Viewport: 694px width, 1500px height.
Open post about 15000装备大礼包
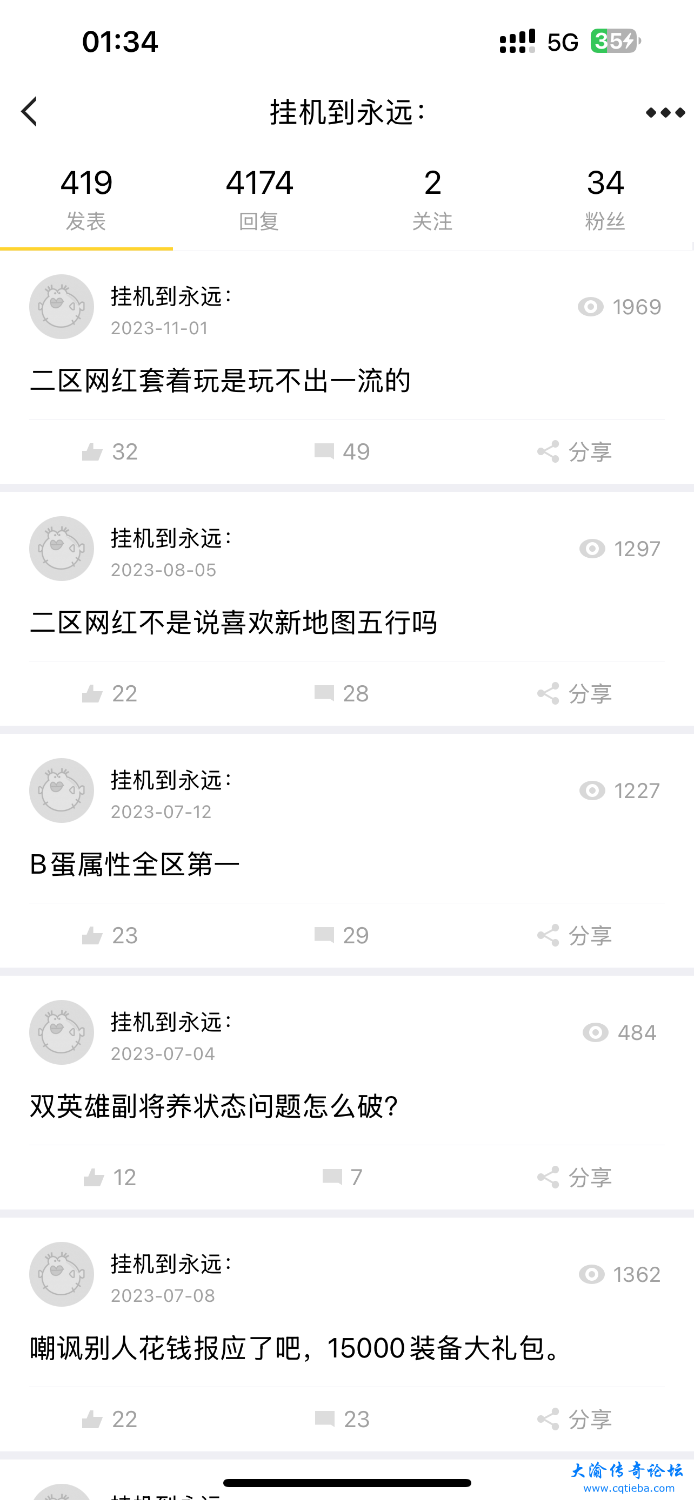coord(294,1349)
